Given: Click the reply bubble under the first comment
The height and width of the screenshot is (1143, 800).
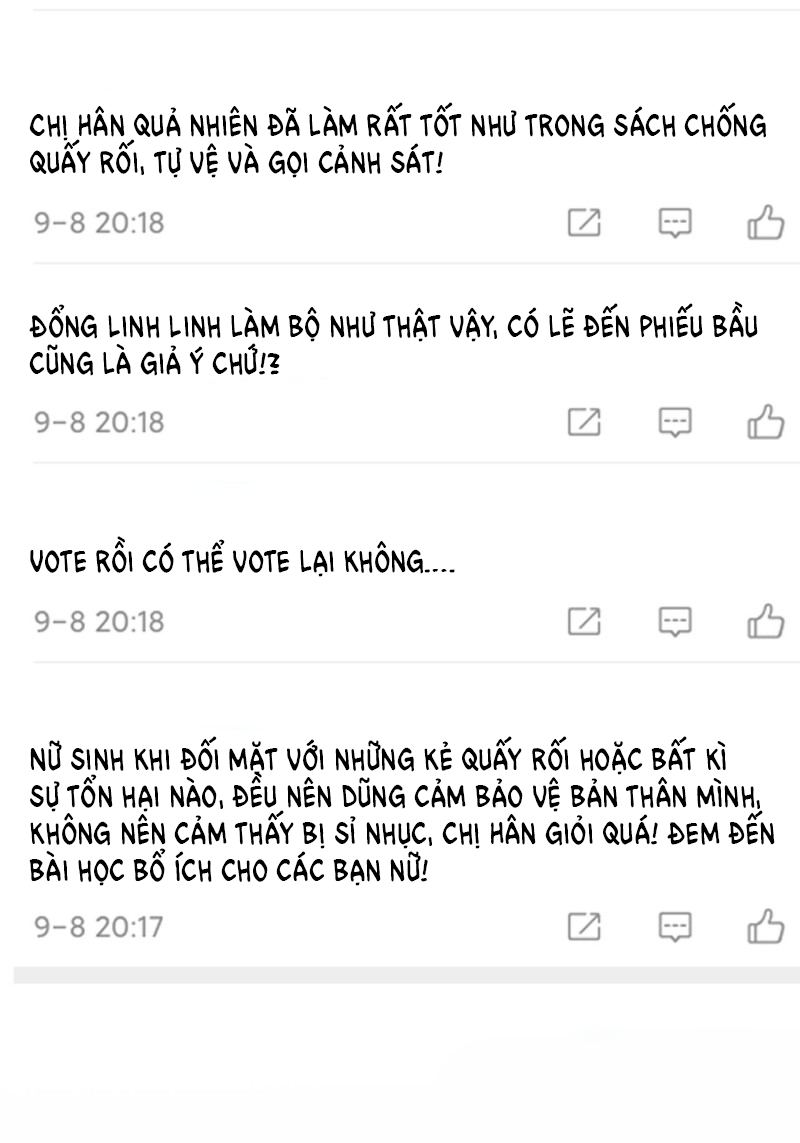Looking at the screenshot, I should [x=677, y=222].
